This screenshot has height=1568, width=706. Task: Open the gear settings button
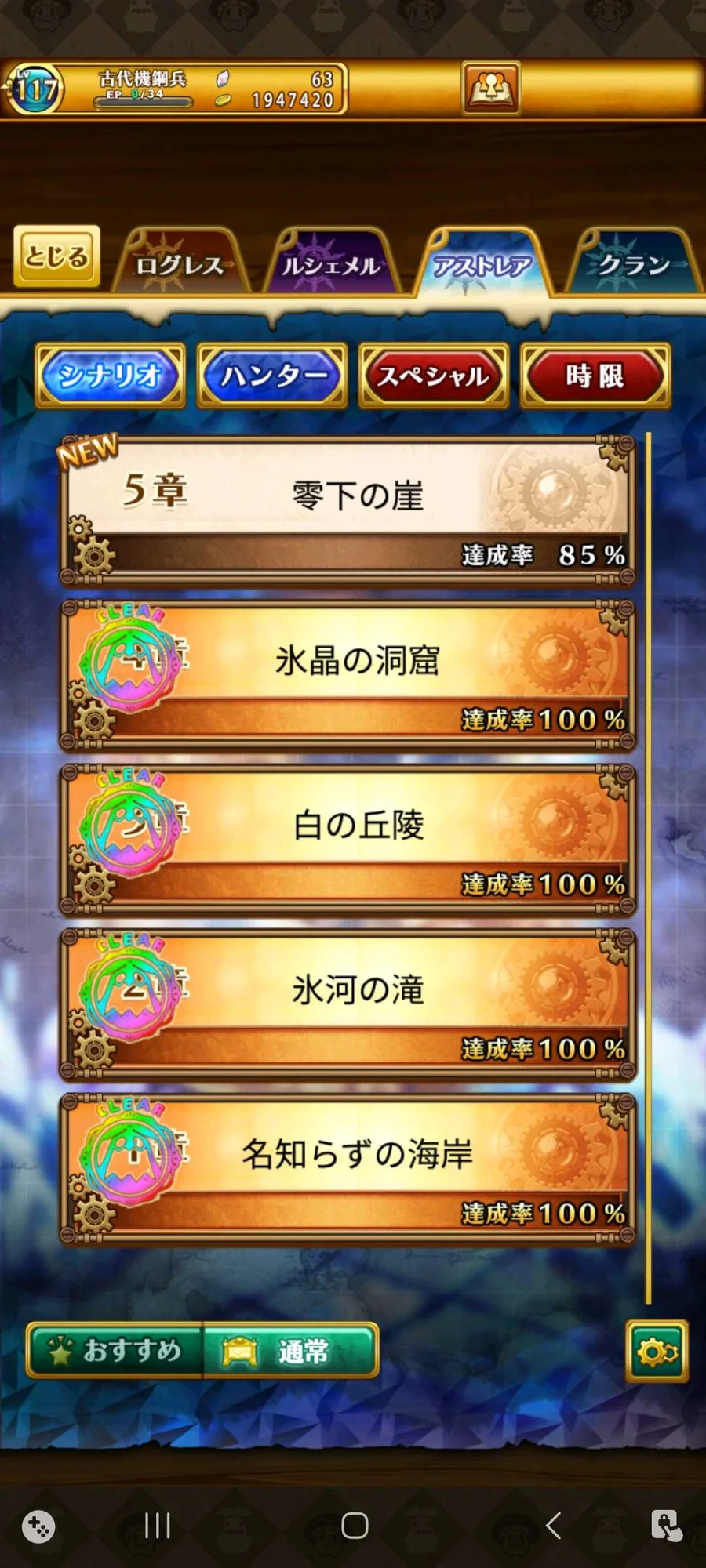657,1351
